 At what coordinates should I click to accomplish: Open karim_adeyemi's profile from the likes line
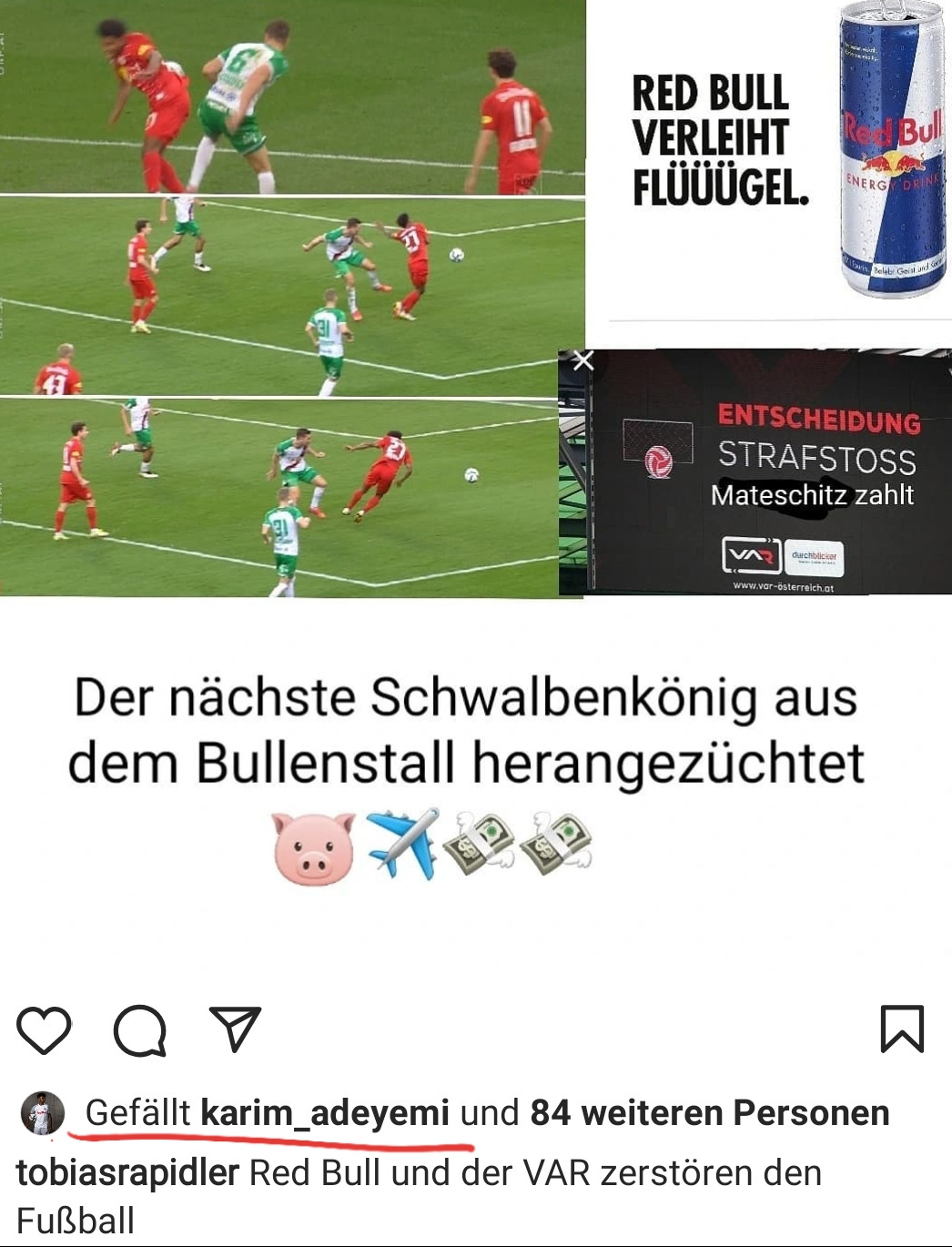(324, 1112)
